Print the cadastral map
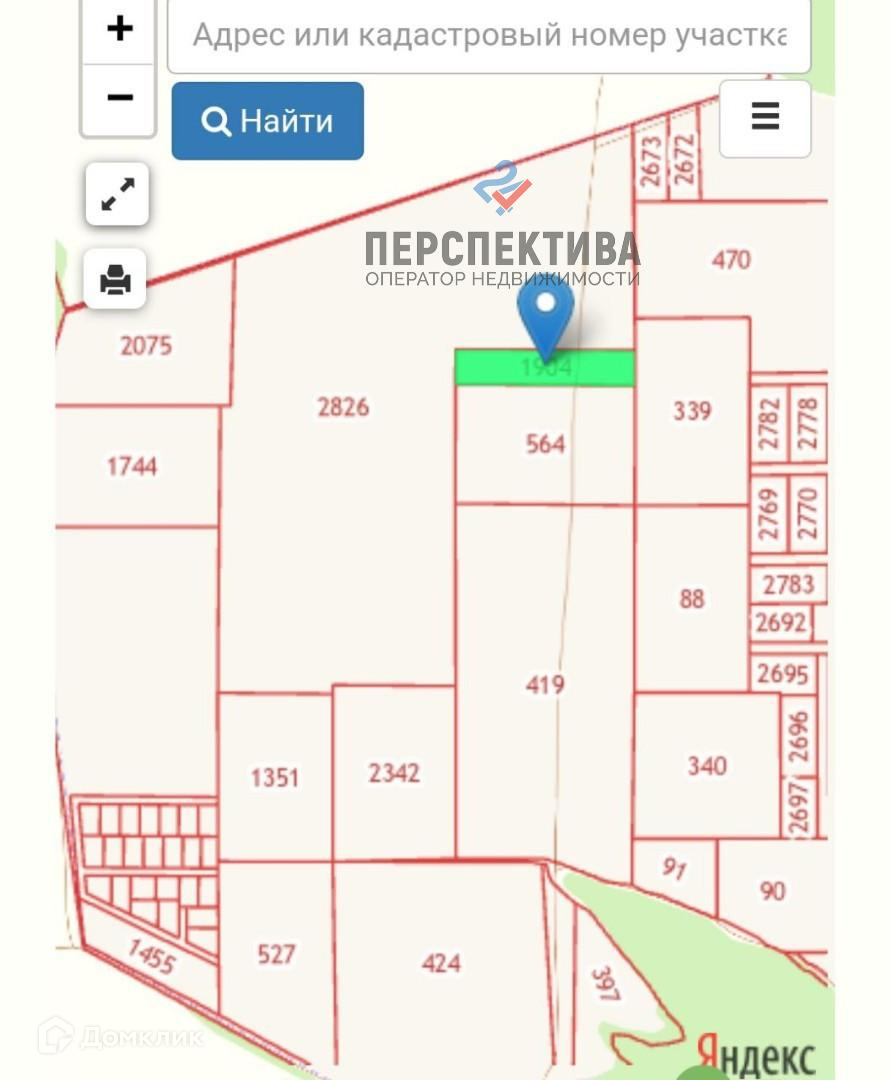Viewport: 891px width, 1080px height. pos(116,279)
